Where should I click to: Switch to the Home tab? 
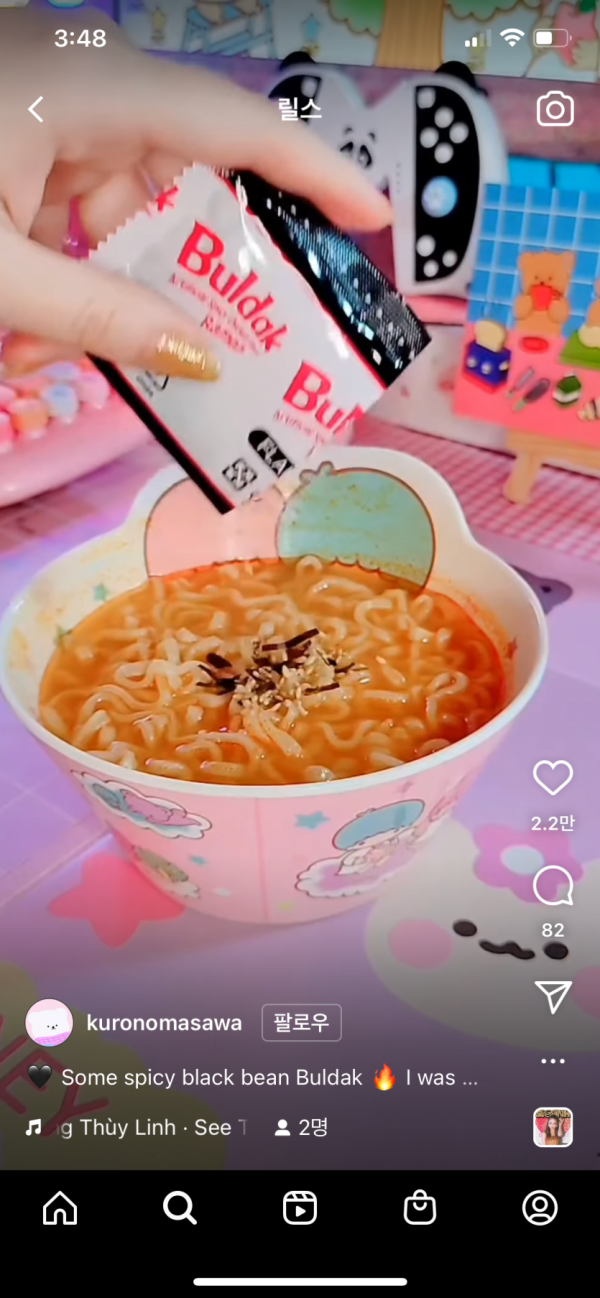[60, 1208]
